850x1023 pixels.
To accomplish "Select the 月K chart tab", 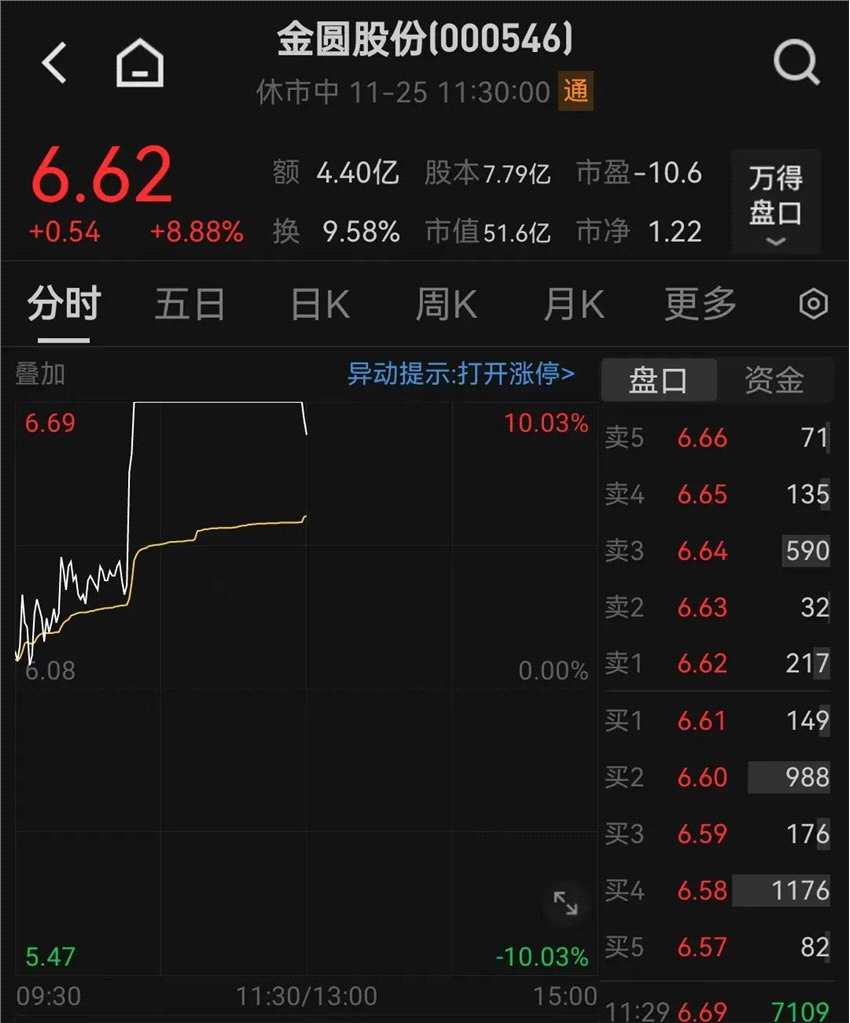I will click(573, 304).
